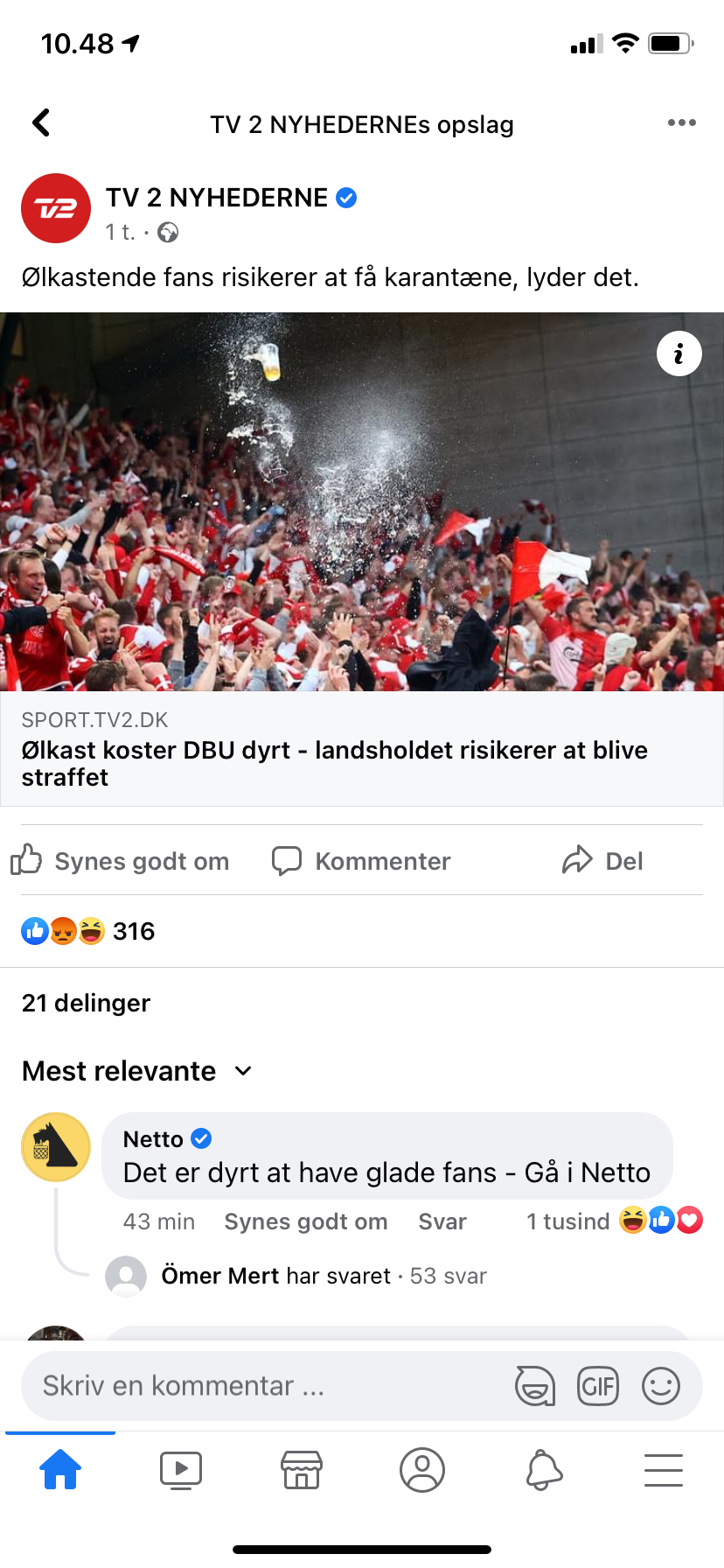The image size is (724, 1568).
Task: Like the post with Synes godt om
Action: [x=121, y=861]
